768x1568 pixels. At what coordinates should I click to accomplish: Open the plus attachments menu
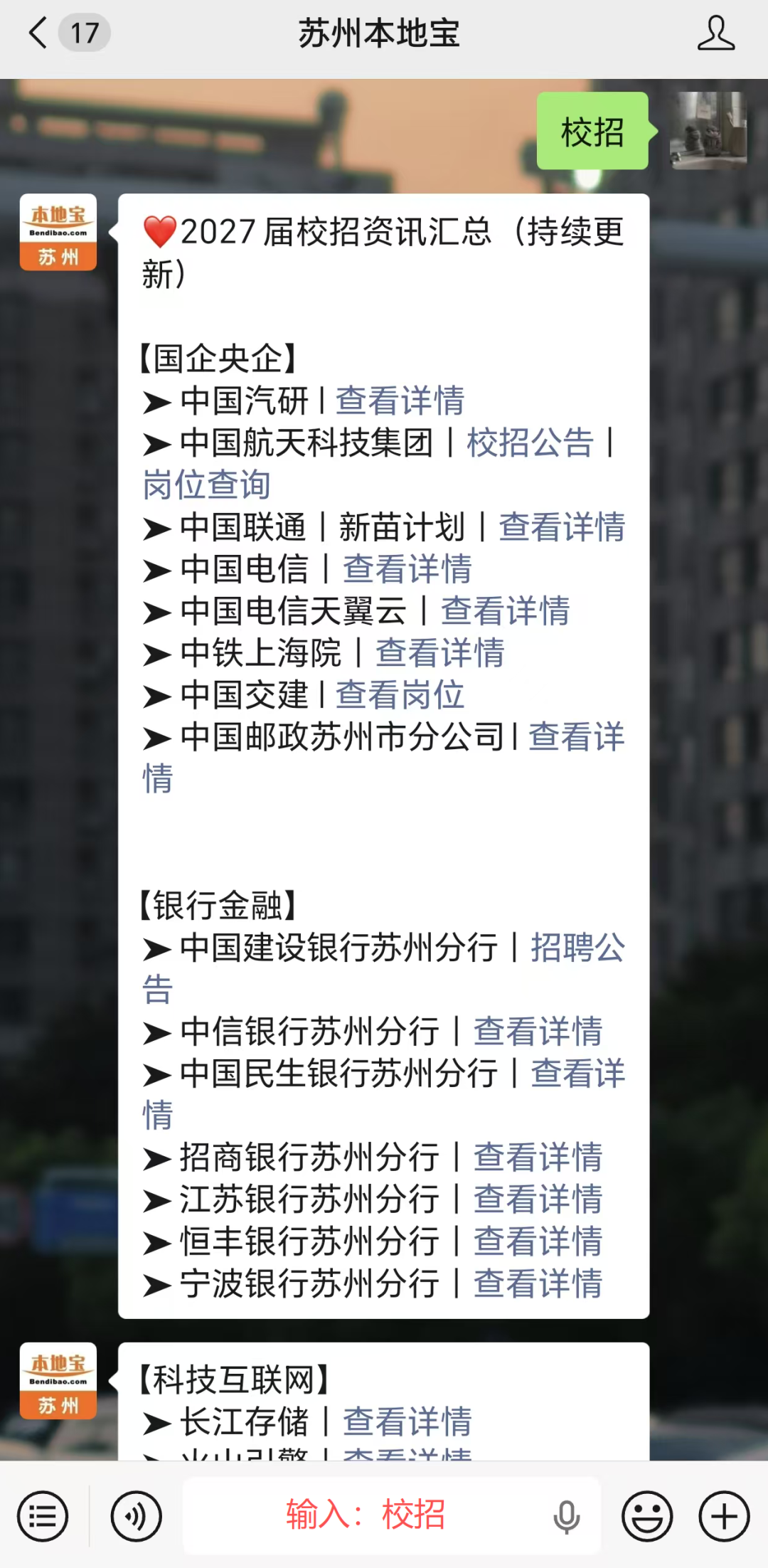tap(724, 1516)
